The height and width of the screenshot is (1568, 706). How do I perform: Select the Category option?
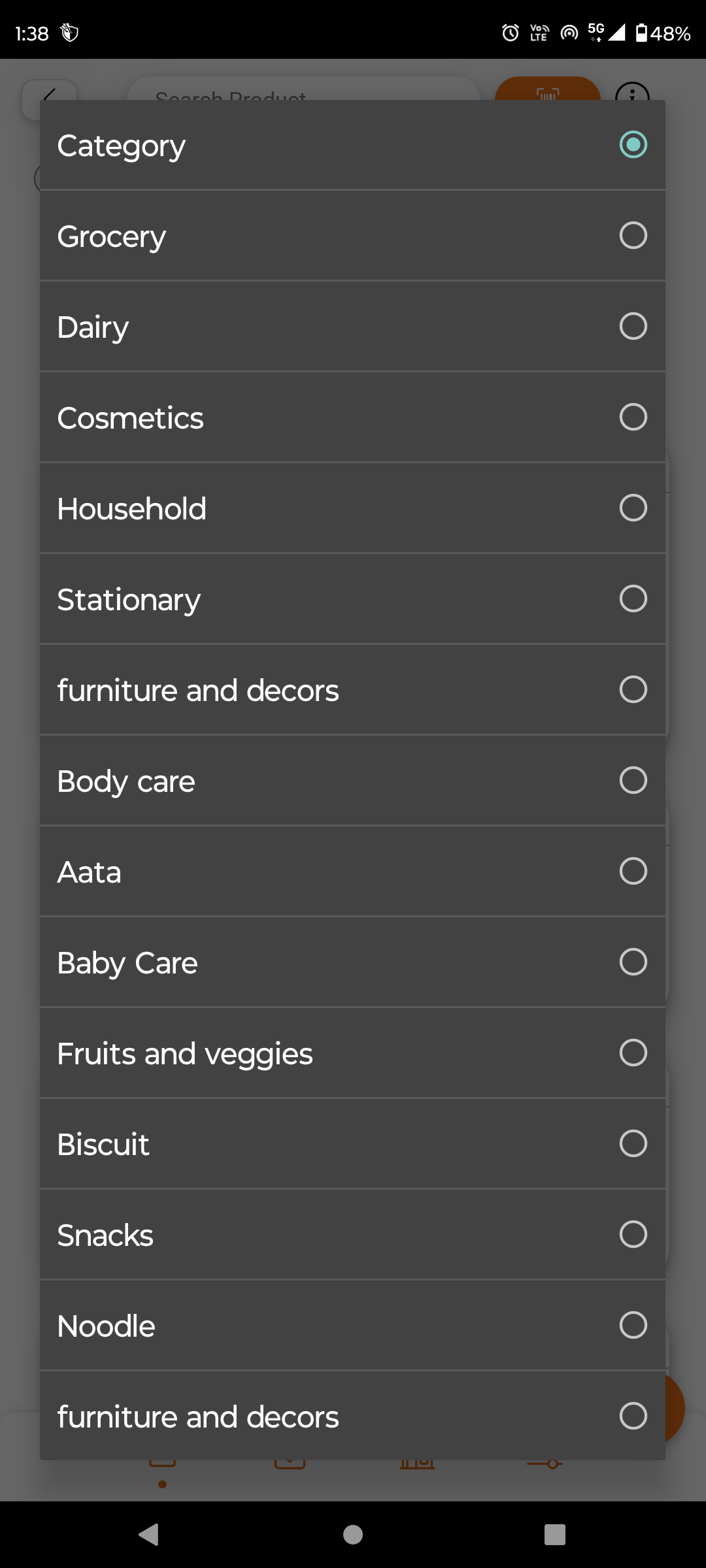point(352,145)
